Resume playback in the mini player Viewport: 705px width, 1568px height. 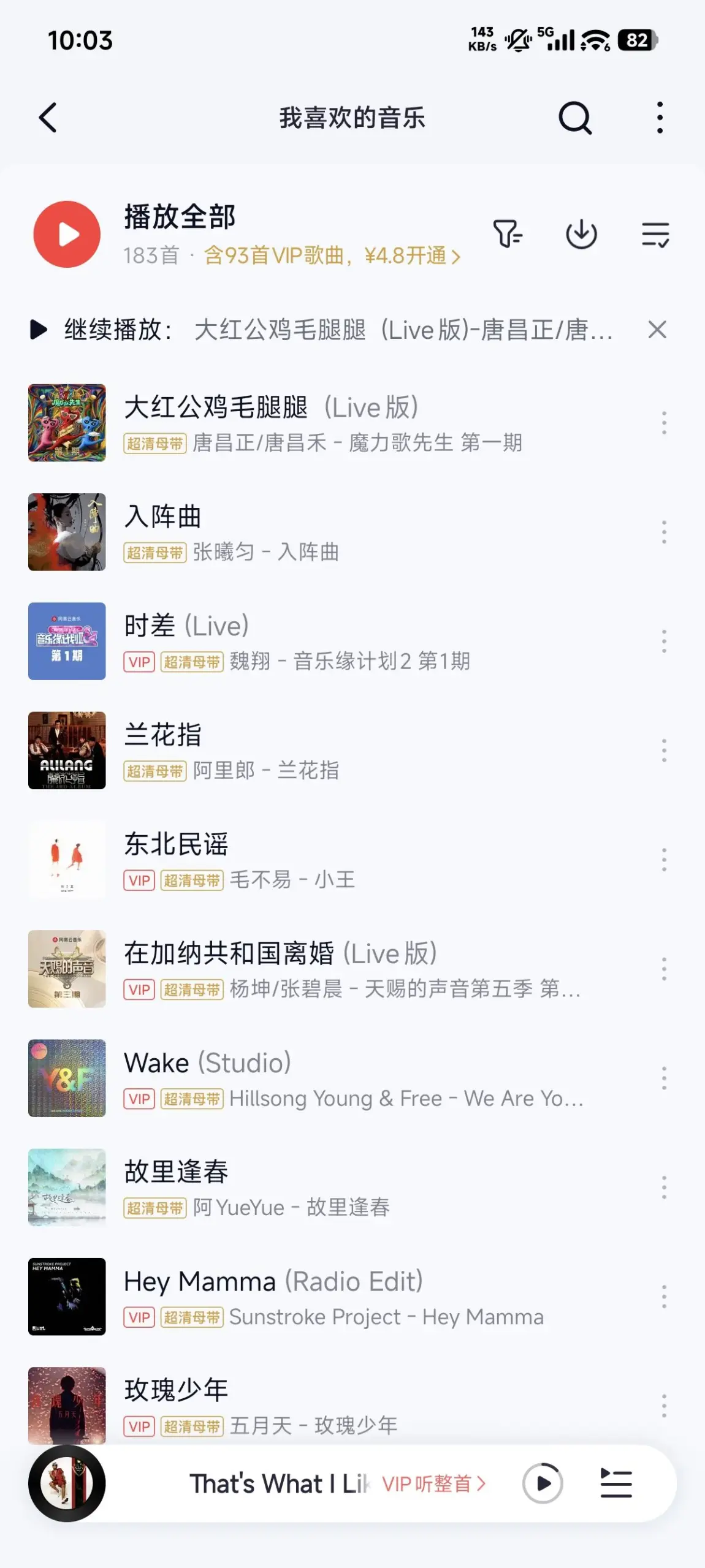tap(543, 1483)
